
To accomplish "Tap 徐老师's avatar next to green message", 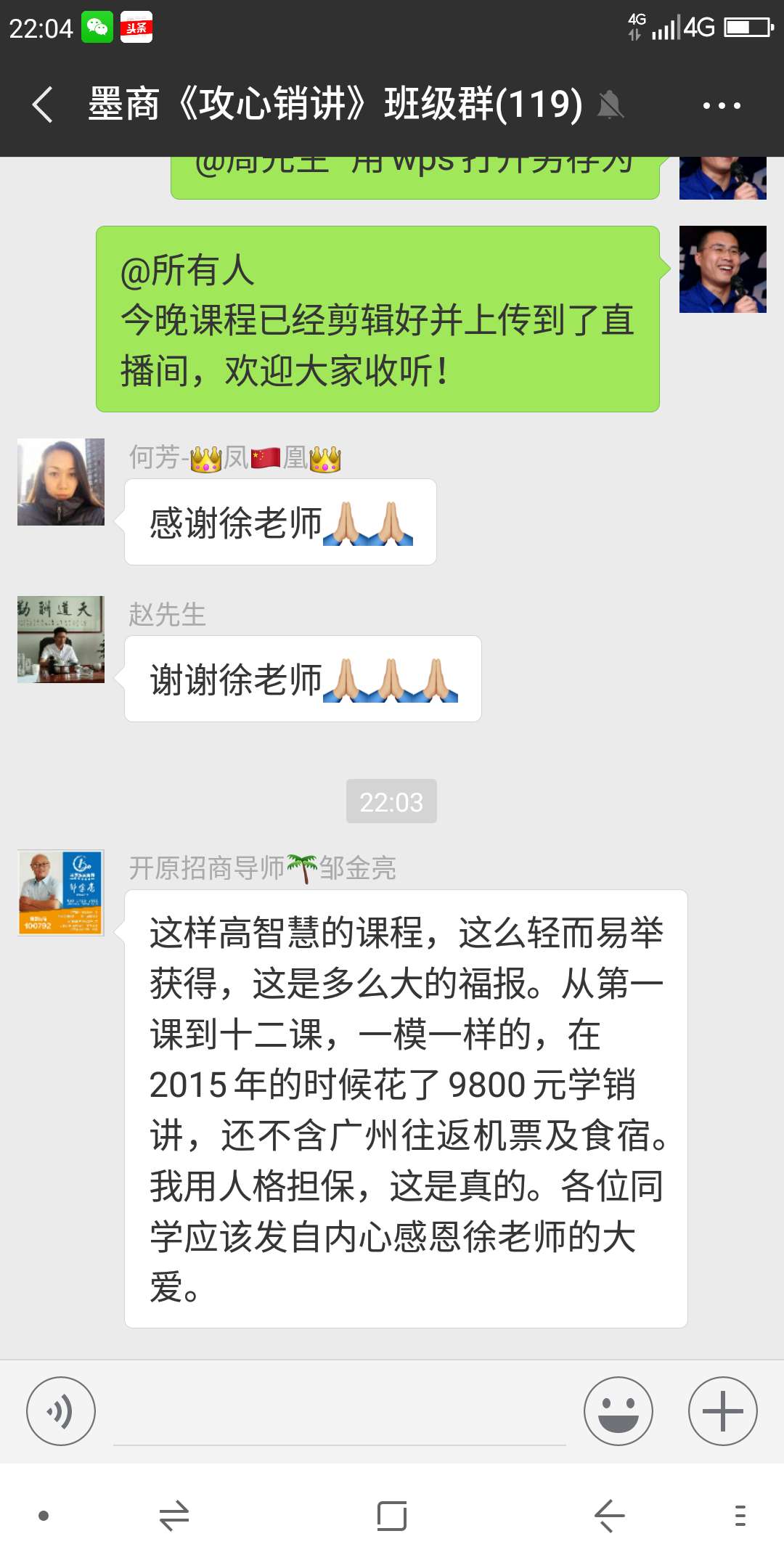I will (x=723, y=269).
